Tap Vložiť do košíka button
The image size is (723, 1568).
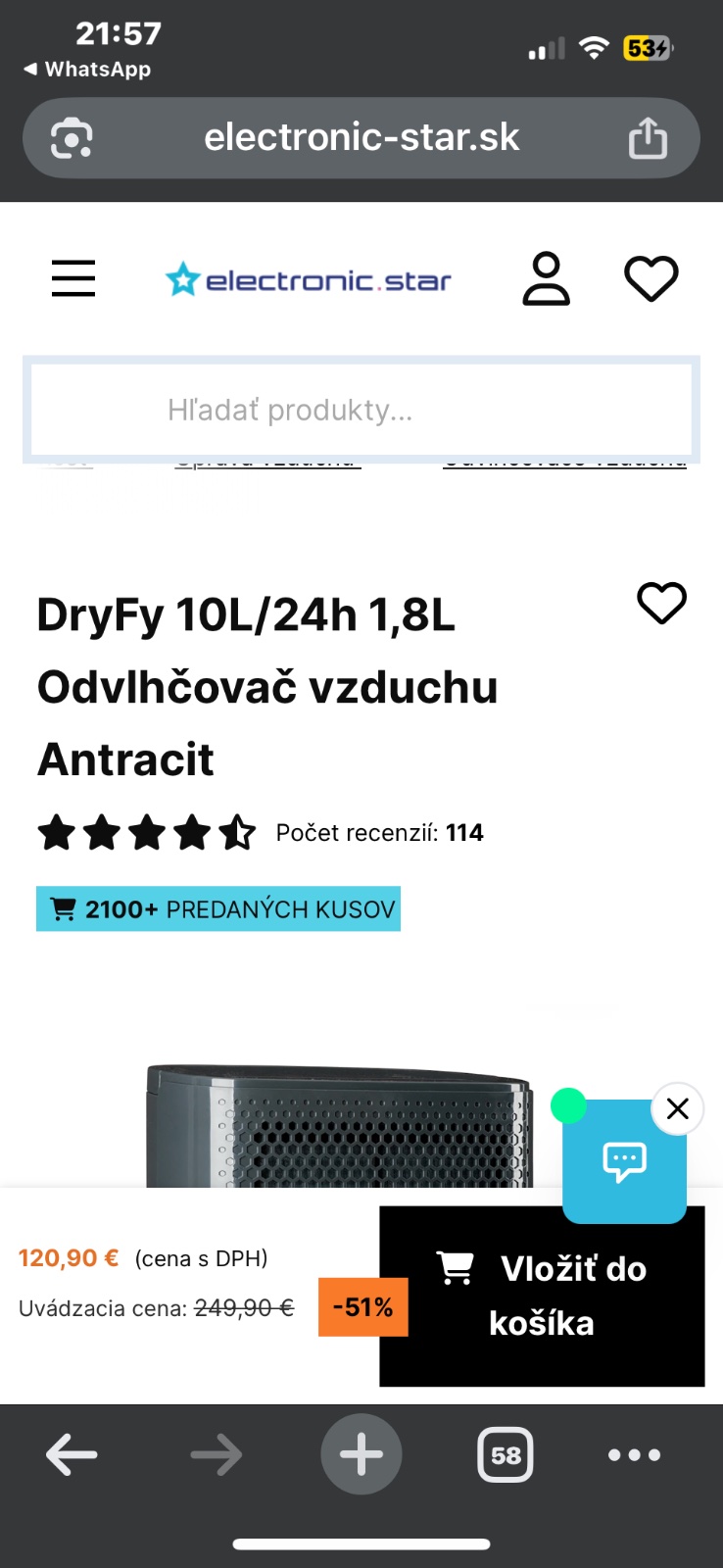(x=542, y=1296)
